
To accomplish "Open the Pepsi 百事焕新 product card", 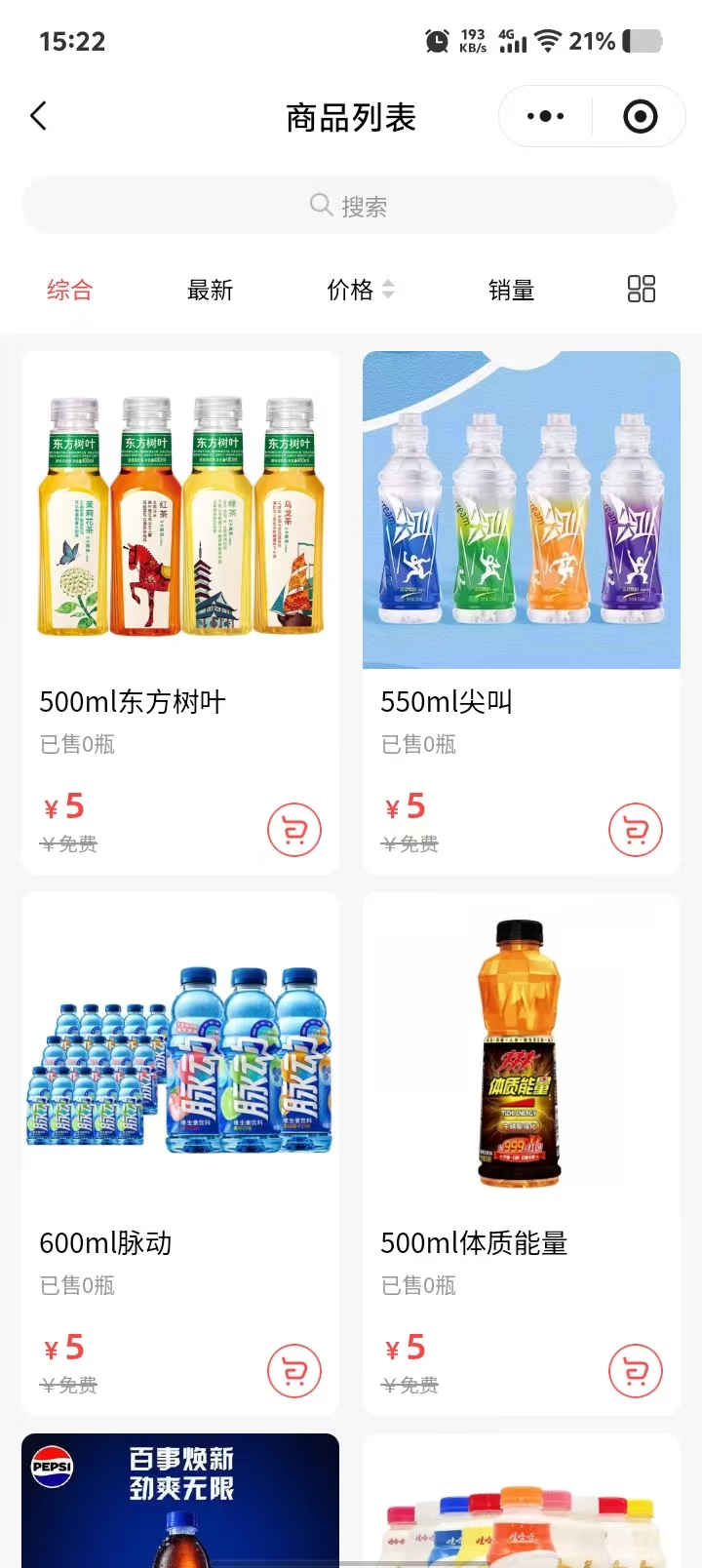I will (x=180, y=1502).
